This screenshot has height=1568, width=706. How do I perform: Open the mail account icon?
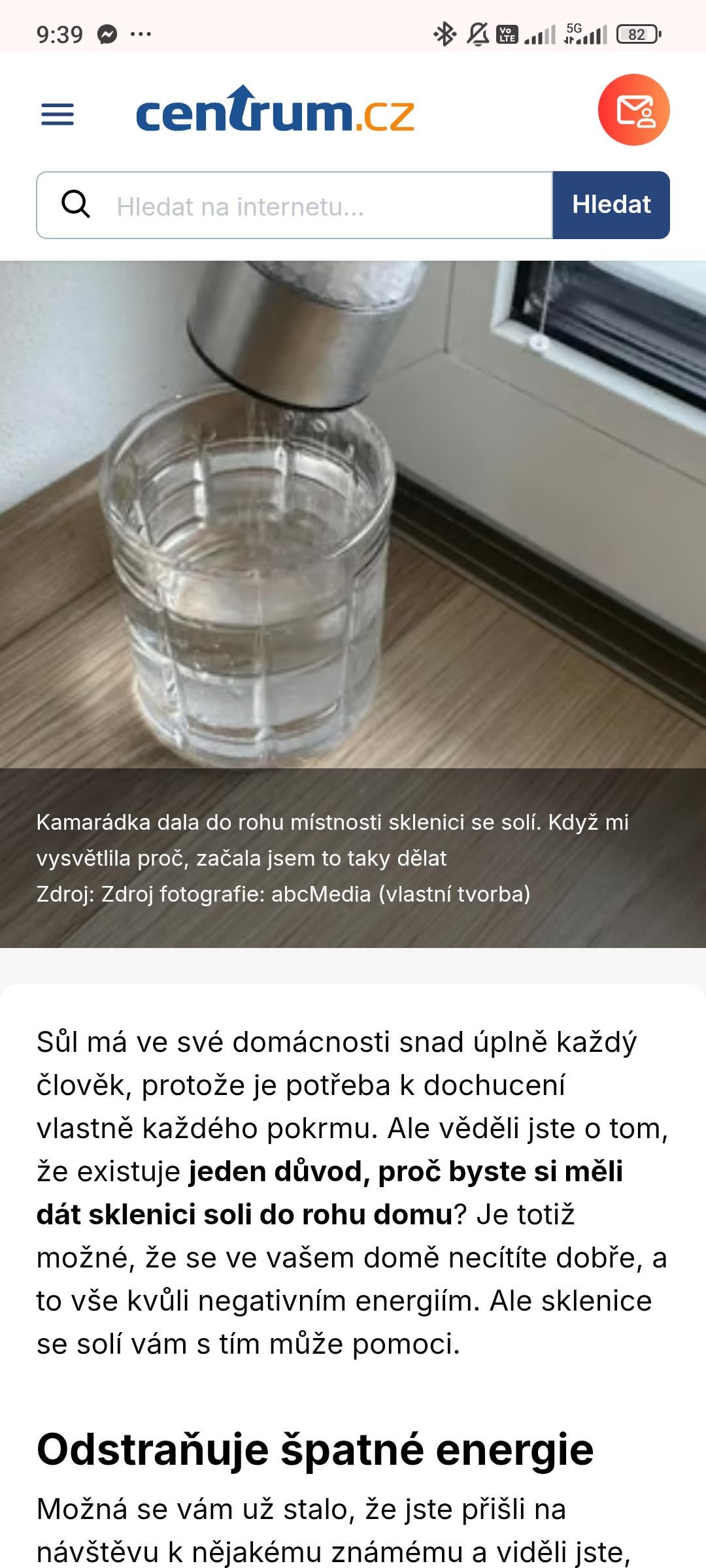(x=633, y=110)
